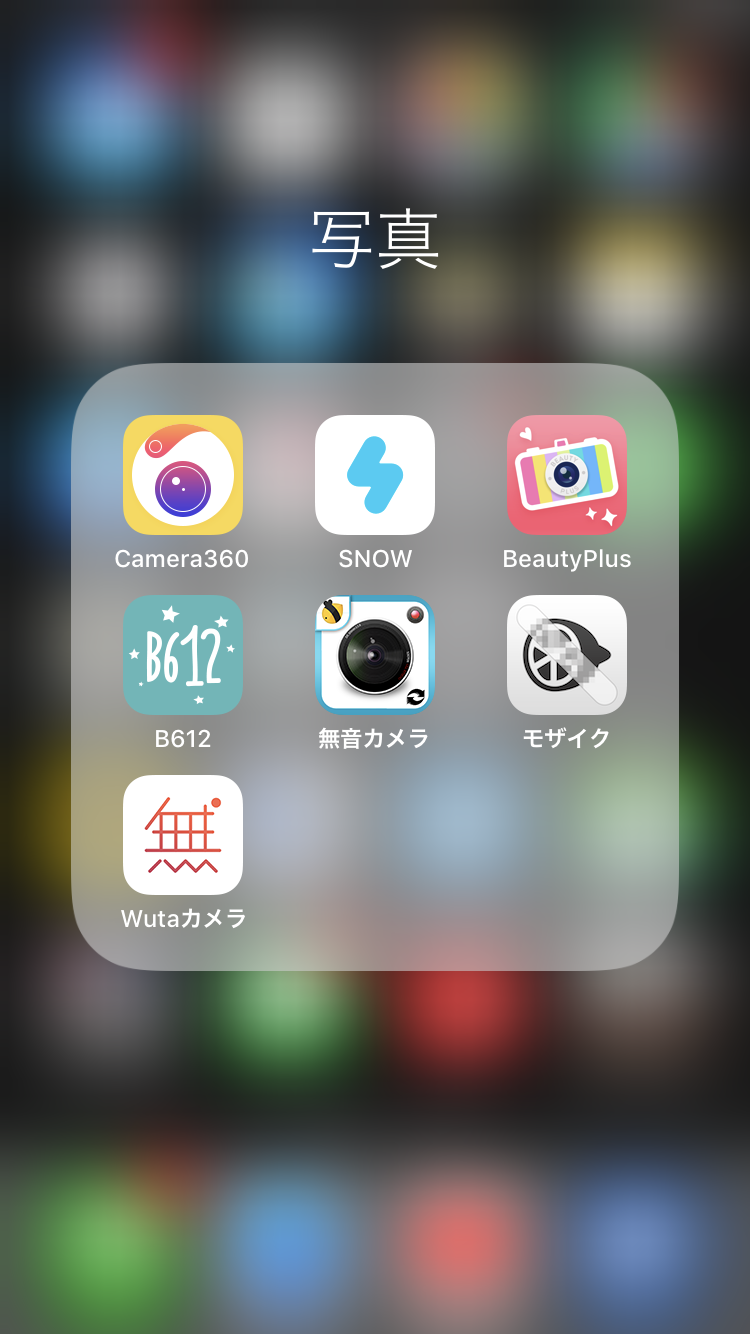The image size is (750, 1334).
Task: Tap the SNOW label text
Action: coord(375,559)
